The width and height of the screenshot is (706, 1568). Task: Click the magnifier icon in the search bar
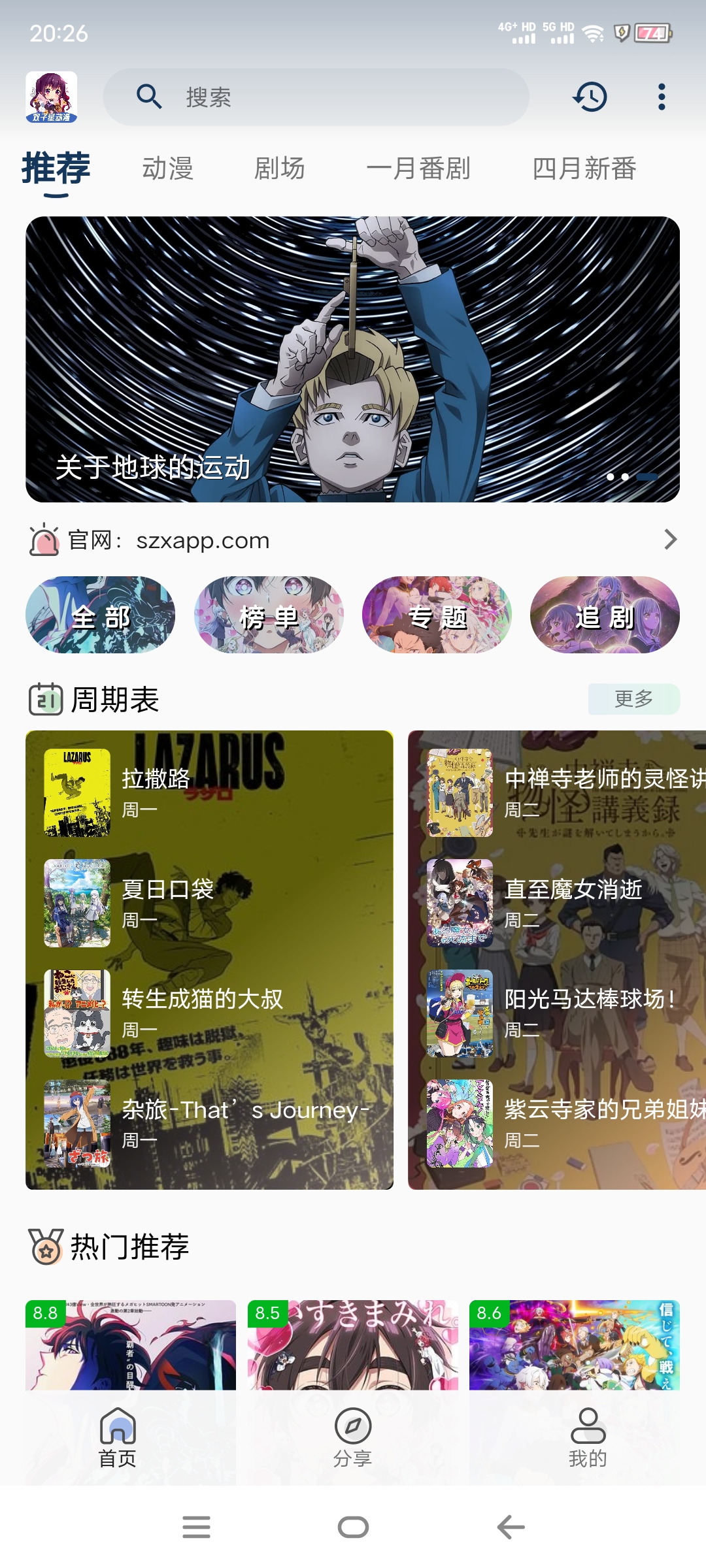pos(149,97)
